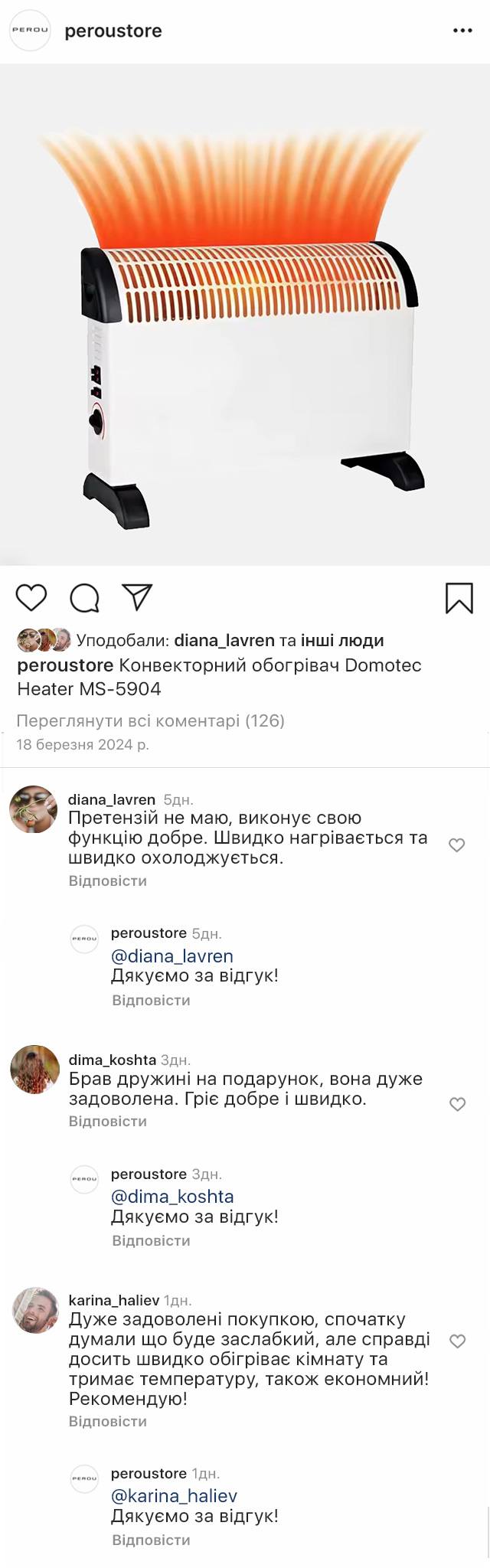Like karina_haliev's comment
Screen dimensions: 490x1568
457,1341
